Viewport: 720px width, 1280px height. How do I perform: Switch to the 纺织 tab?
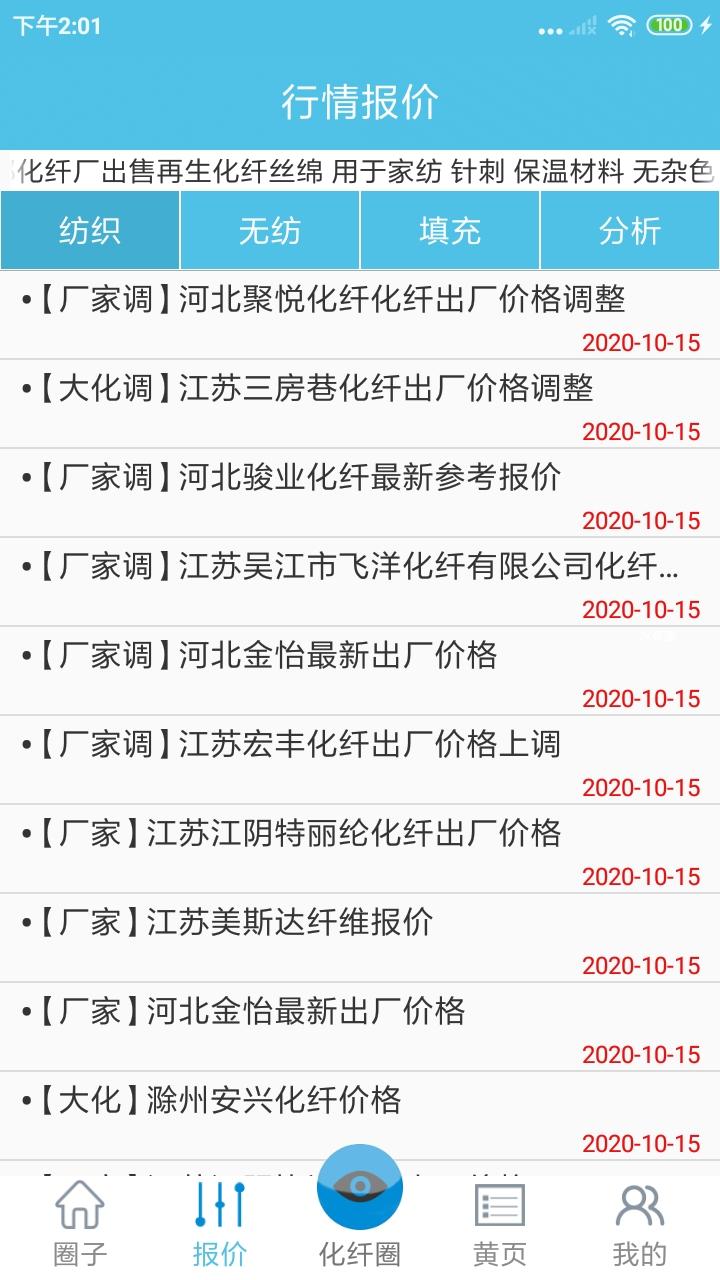[x=90, y=231]
